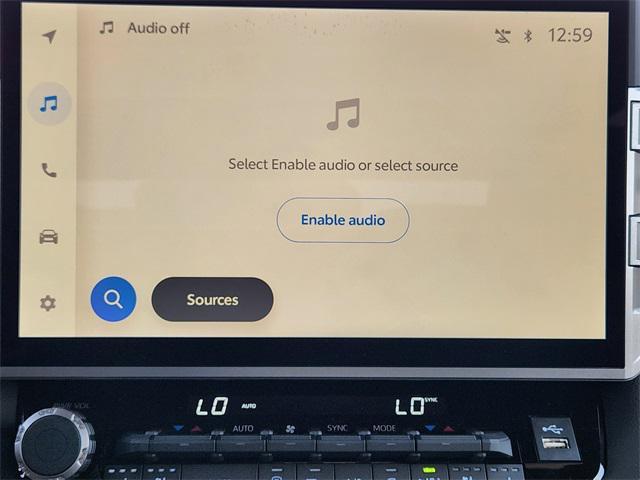Viewport: 640px width, 480px height.
Task: Open the phone tab in sidebar
Action: (x=48, y=170)
